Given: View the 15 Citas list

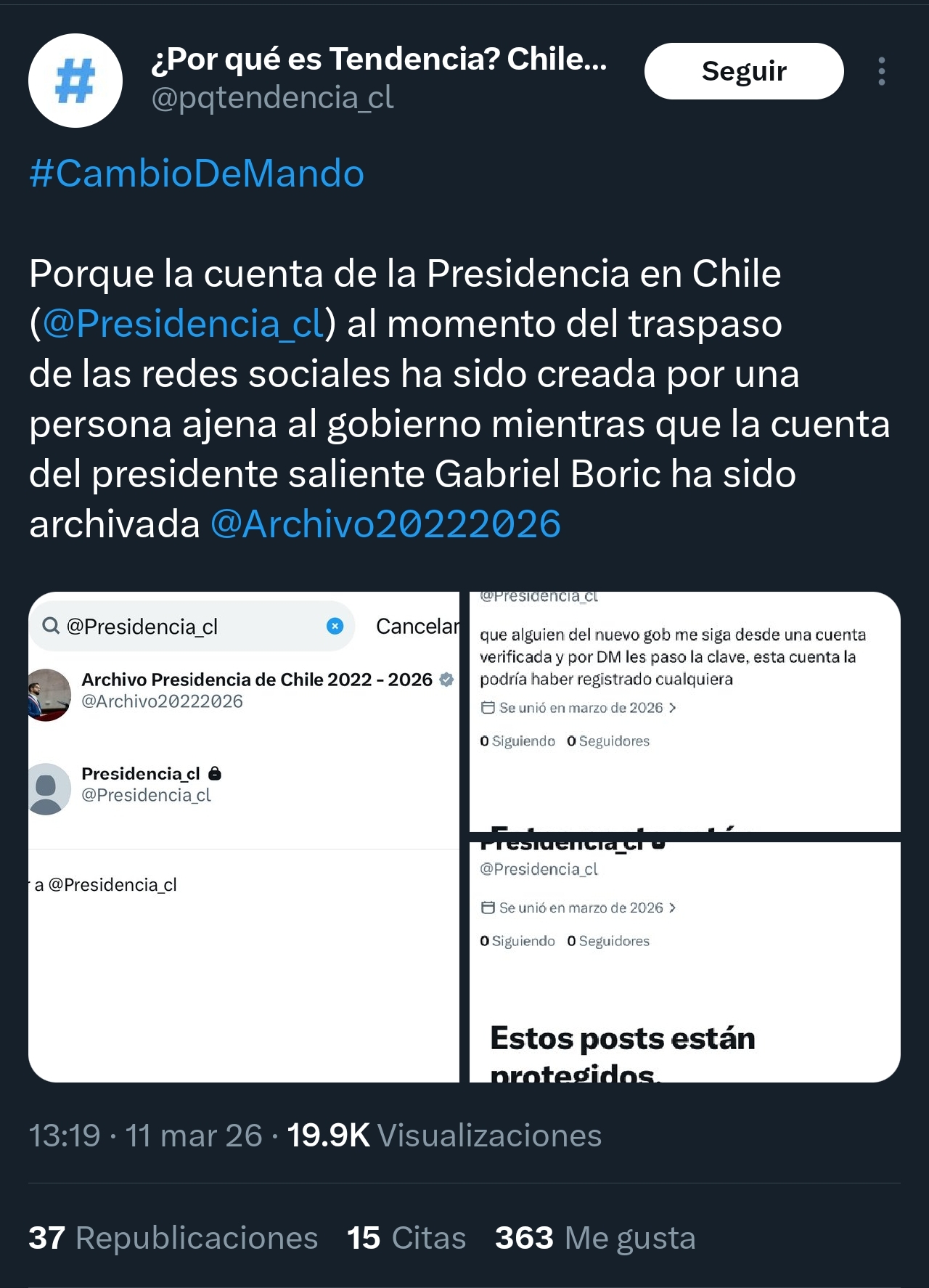Looking at the screenshot, I should pyautogui.click(x=406, y=1238).
